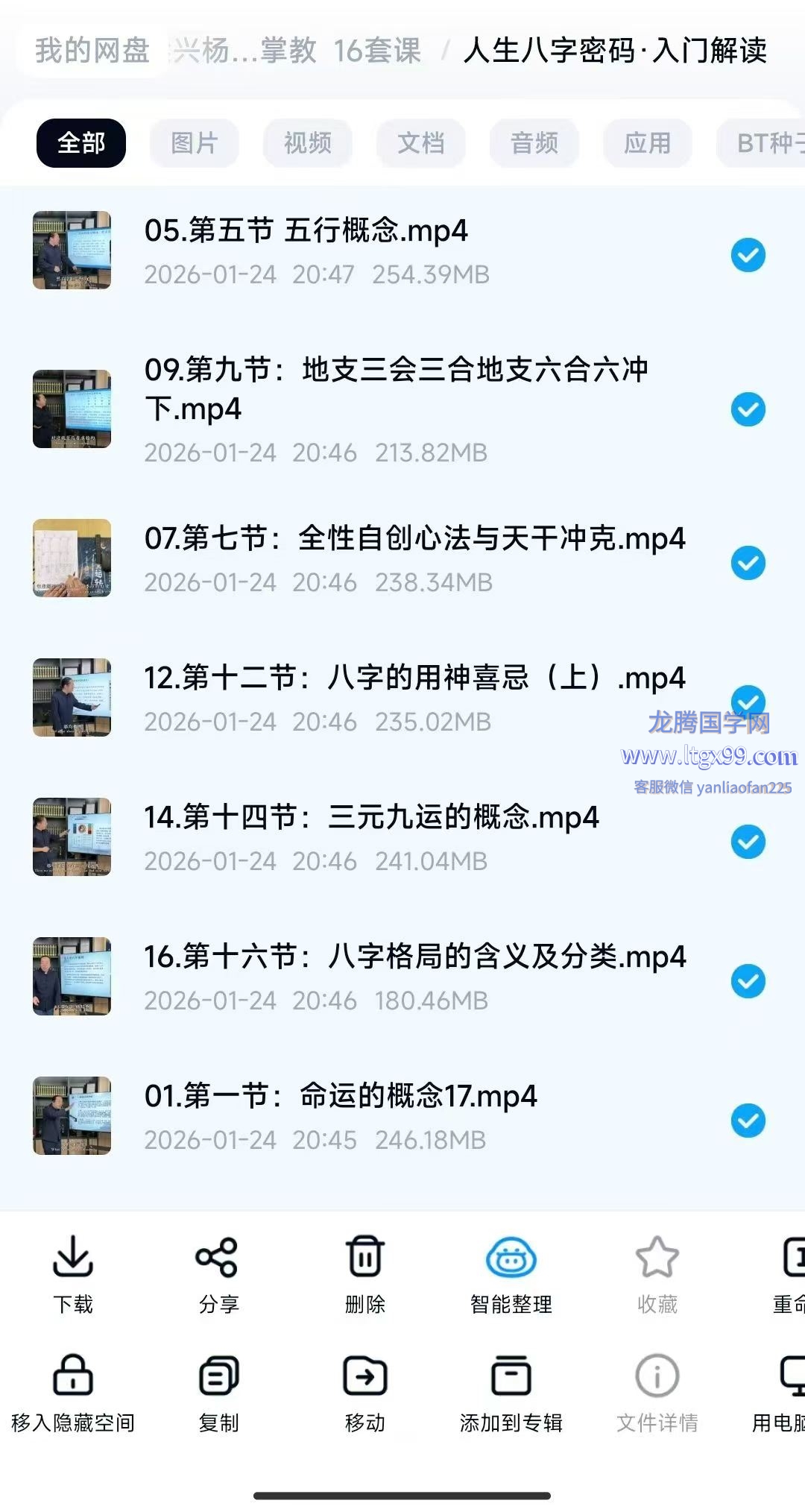Download the selected files
This screenshot has width=805, height=1512.
coord(73,1273)
